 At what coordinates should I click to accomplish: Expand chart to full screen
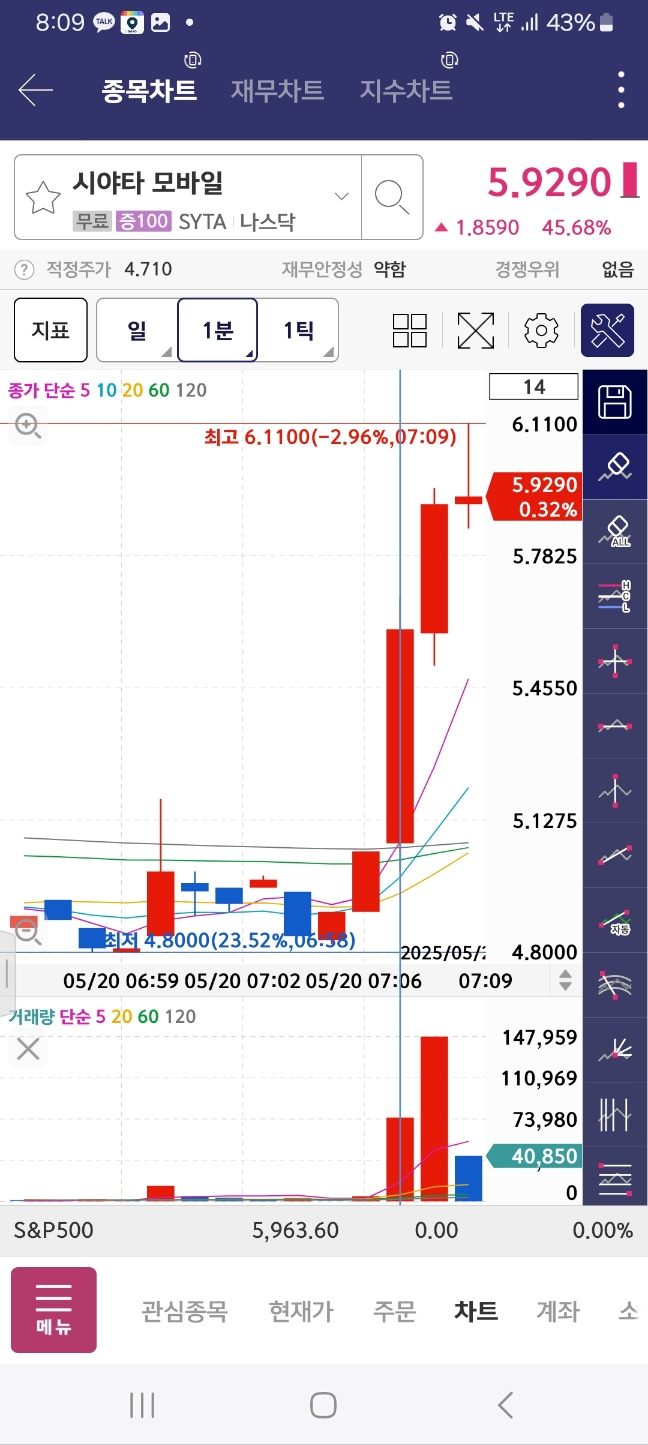tap(476, 331)
